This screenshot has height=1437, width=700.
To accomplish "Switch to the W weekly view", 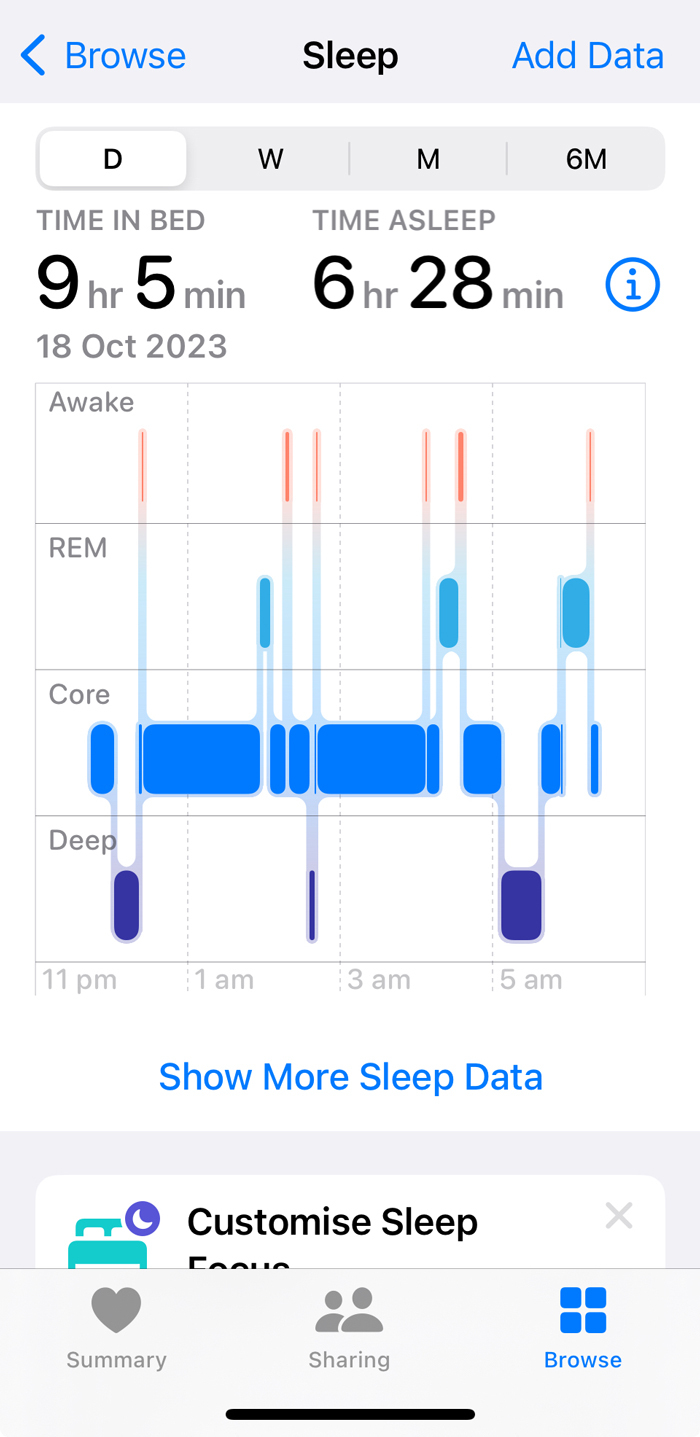I will tap(270, 159).
